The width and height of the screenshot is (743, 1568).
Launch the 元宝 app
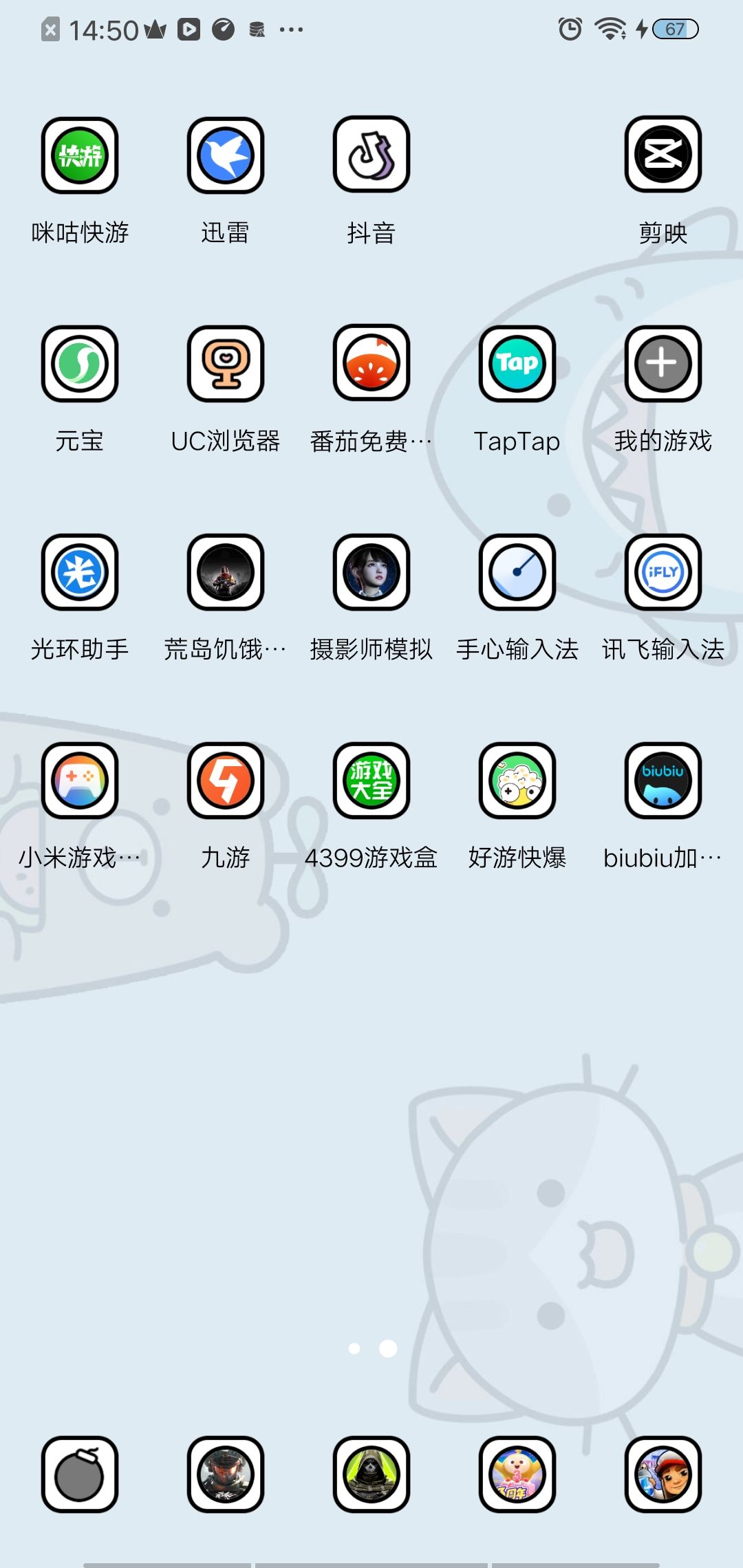(80, 364)
